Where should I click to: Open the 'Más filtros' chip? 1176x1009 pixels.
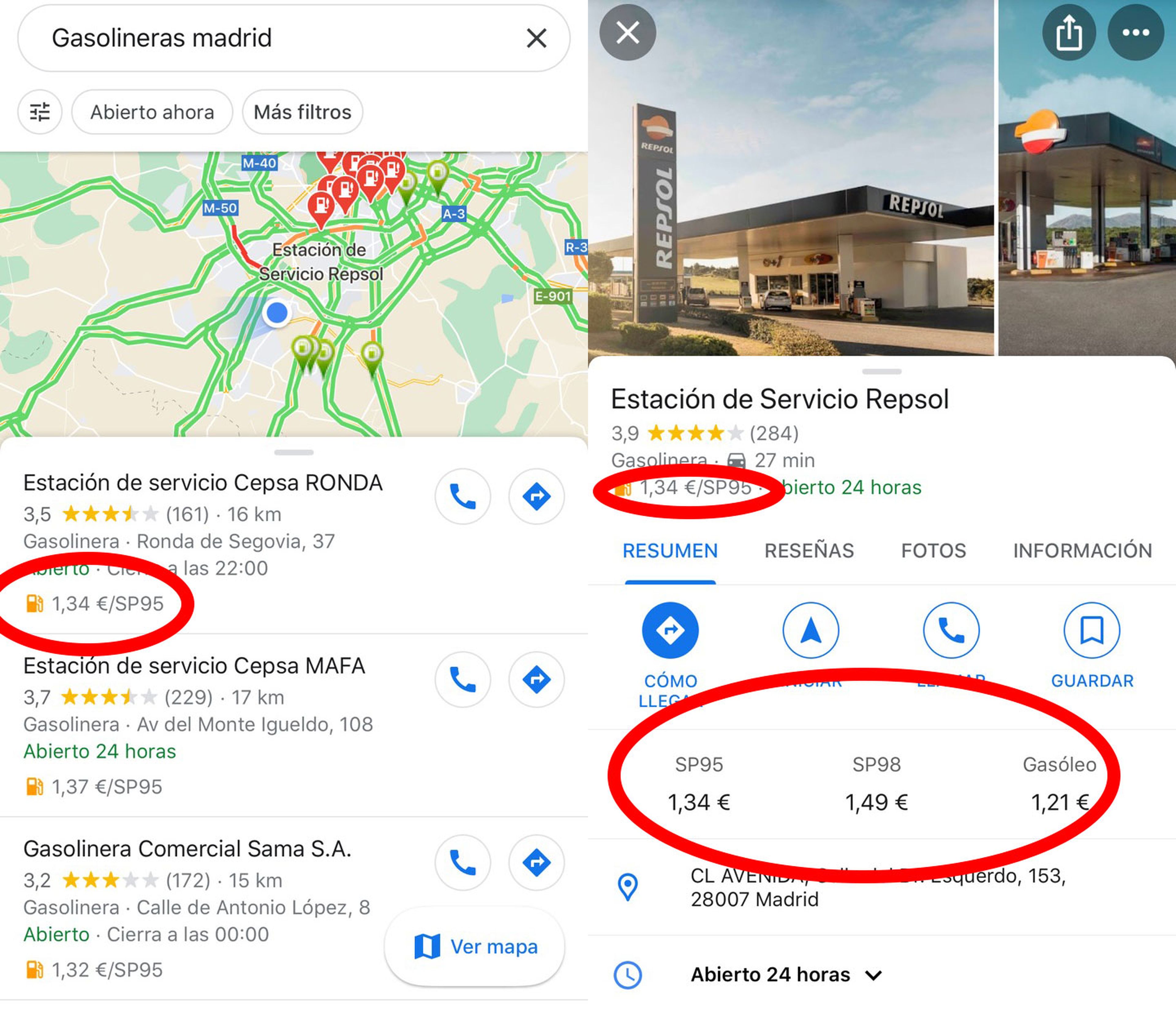(303, 112)
